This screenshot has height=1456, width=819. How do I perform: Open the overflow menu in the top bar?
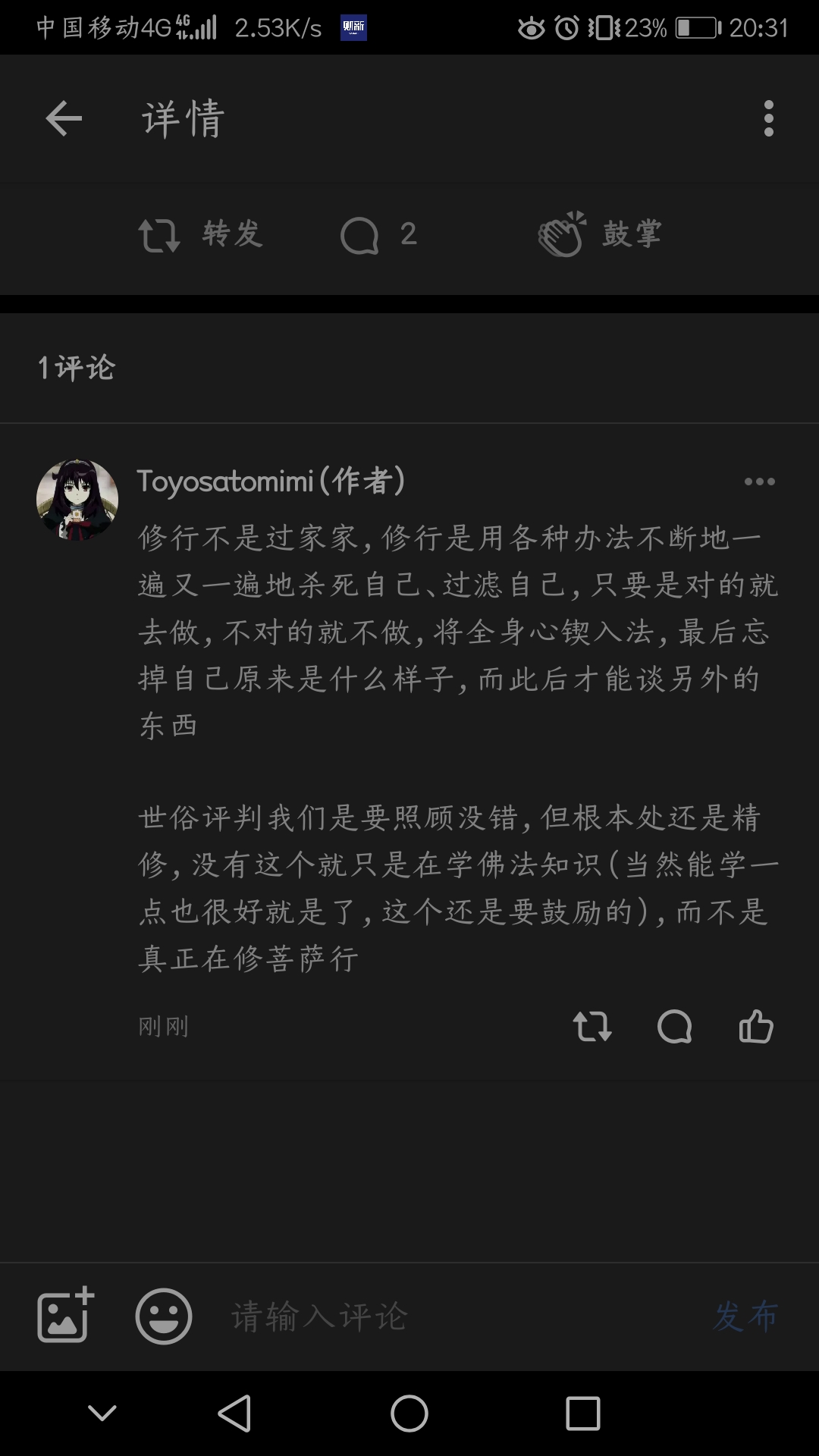point(768,118)
